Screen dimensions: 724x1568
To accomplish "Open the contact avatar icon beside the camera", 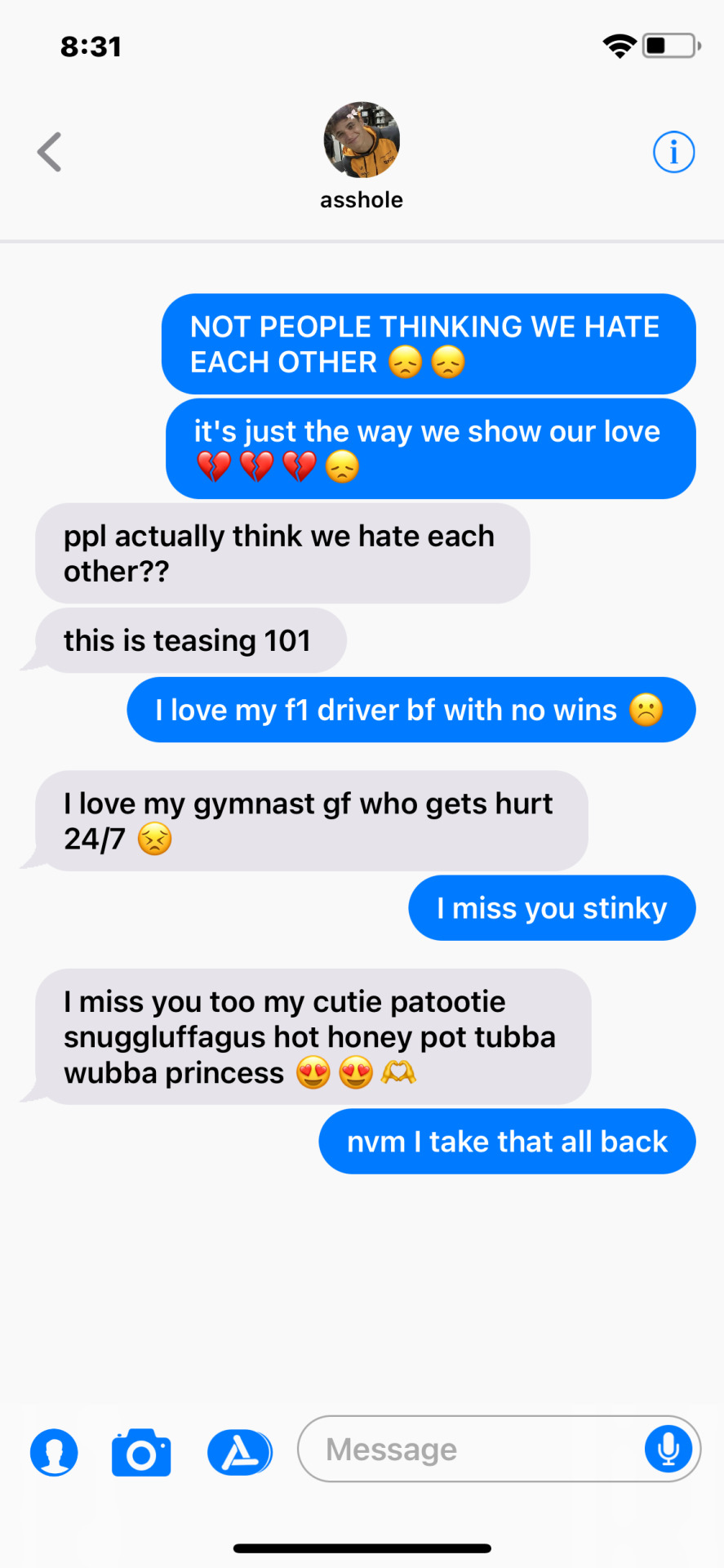I will coord(54,1453).
